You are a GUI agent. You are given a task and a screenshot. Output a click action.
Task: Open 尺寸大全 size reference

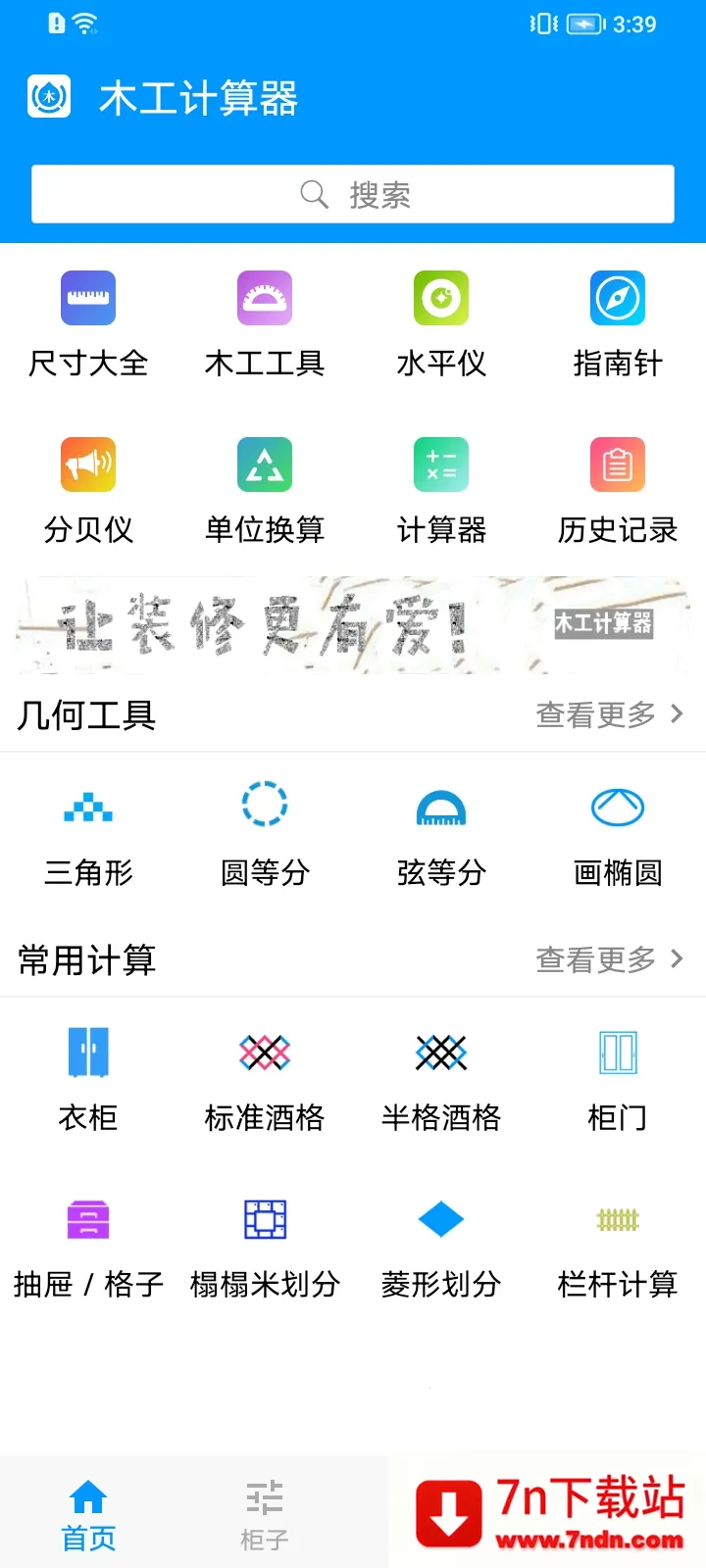point(88,323)
